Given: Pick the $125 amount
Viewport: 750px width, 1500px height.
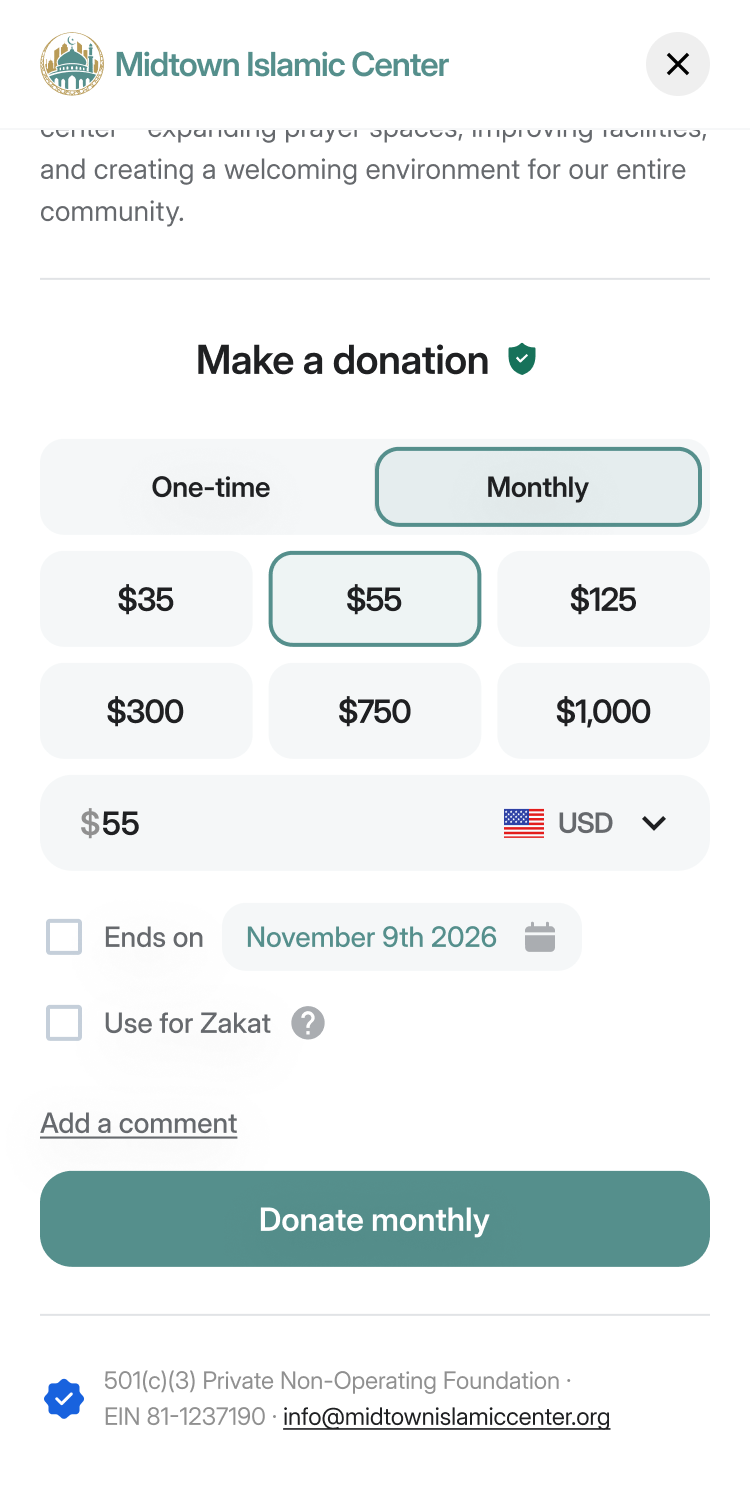Looking at the screenshot, I should tap(603, 599).
